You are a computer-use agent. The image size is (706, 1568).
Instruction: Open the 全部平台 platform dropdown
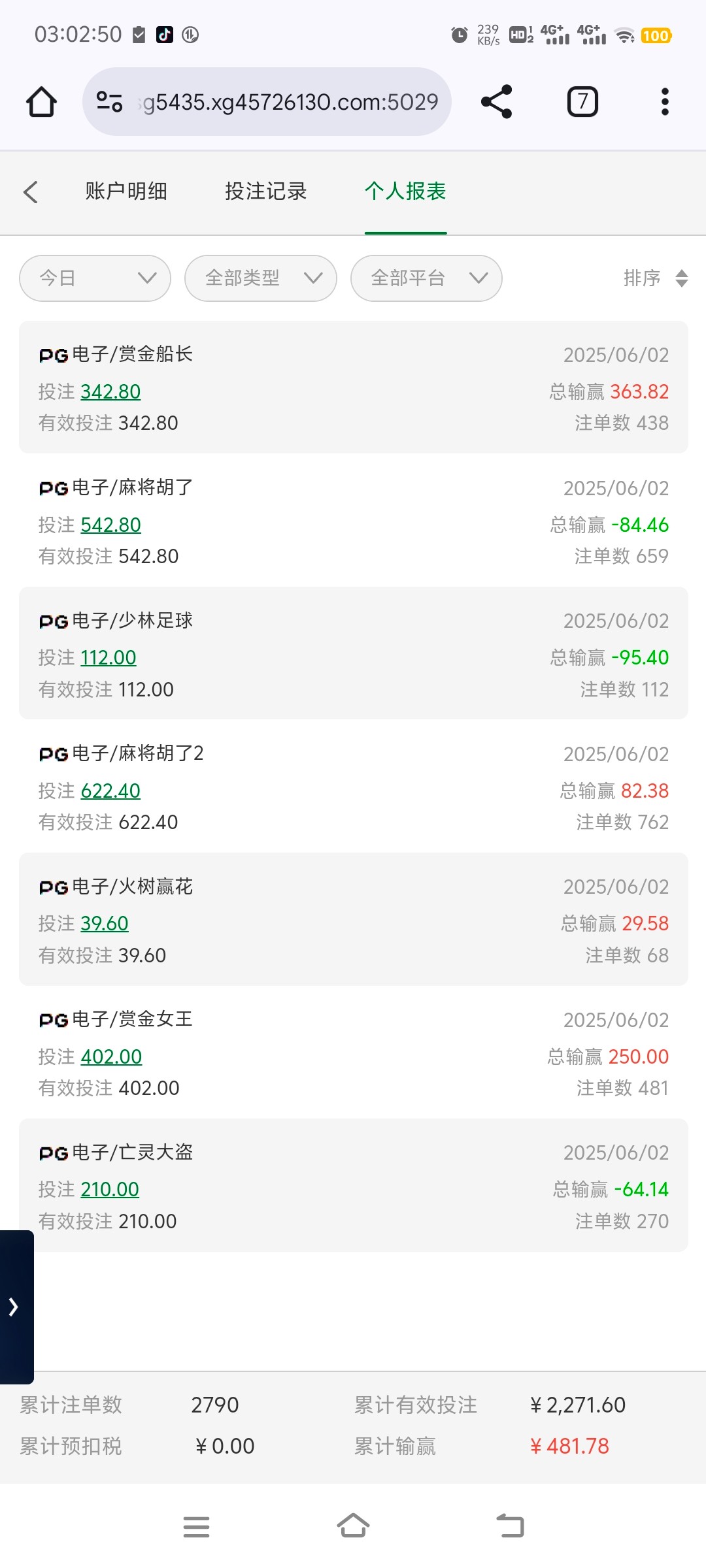pos(426,278)
